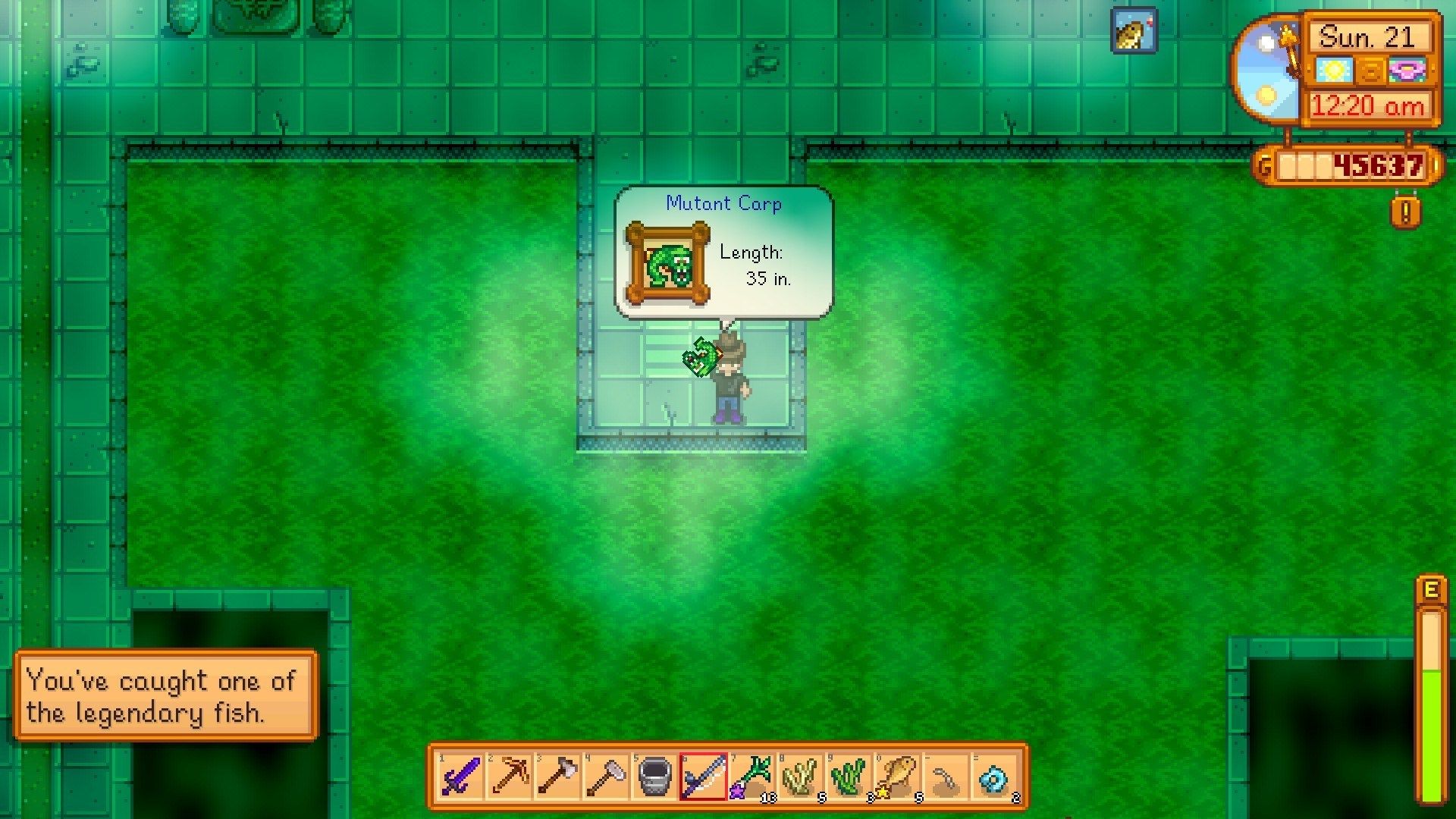The height and width of the screenshot is (819, 1456).
Task: Tap the fish buff icon
Action: coord(1134,32)
